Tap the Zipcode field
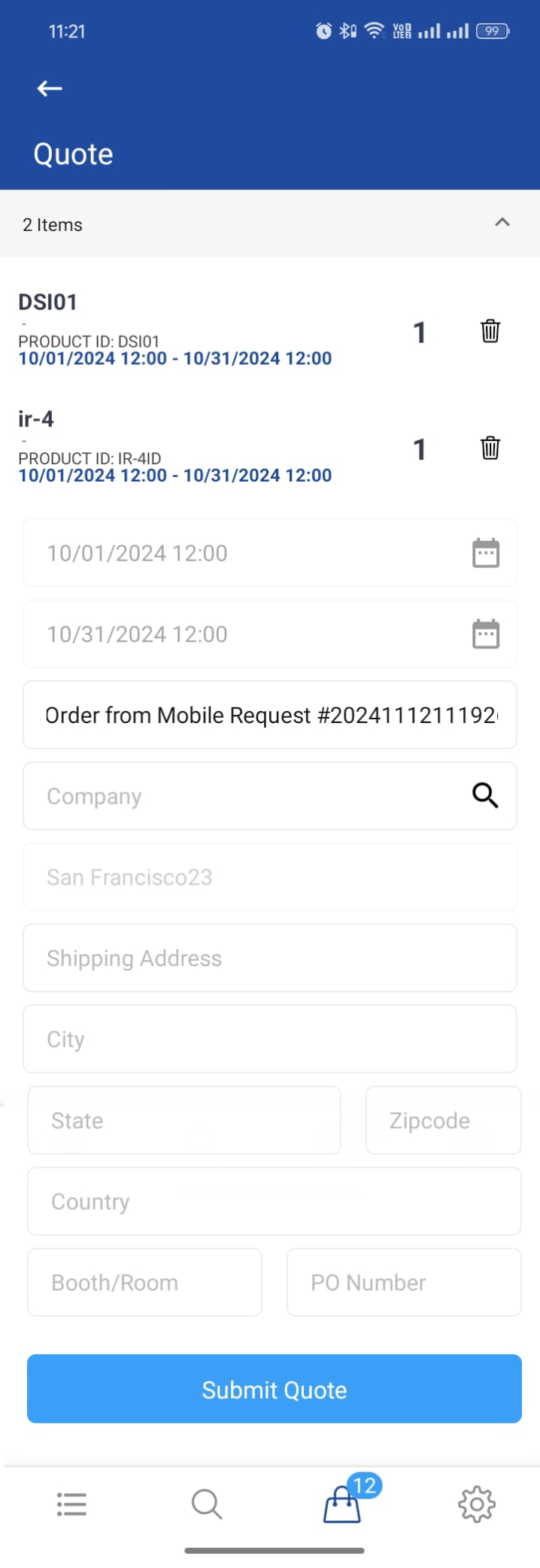The height and width of the screenshot is (1568, 540). pyautogui.click(x=443, y=1120)
